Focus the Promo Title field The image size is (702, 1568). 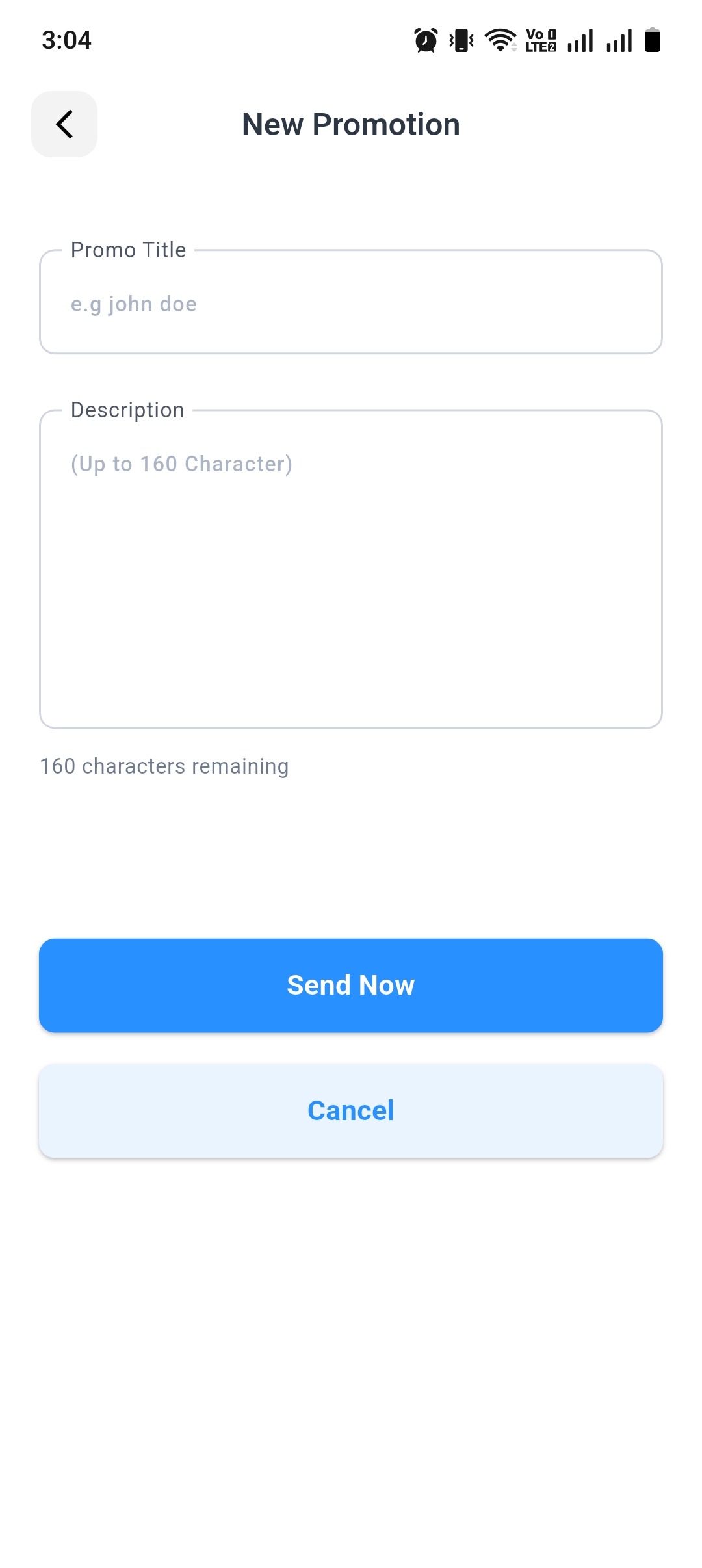pos(351,304)
